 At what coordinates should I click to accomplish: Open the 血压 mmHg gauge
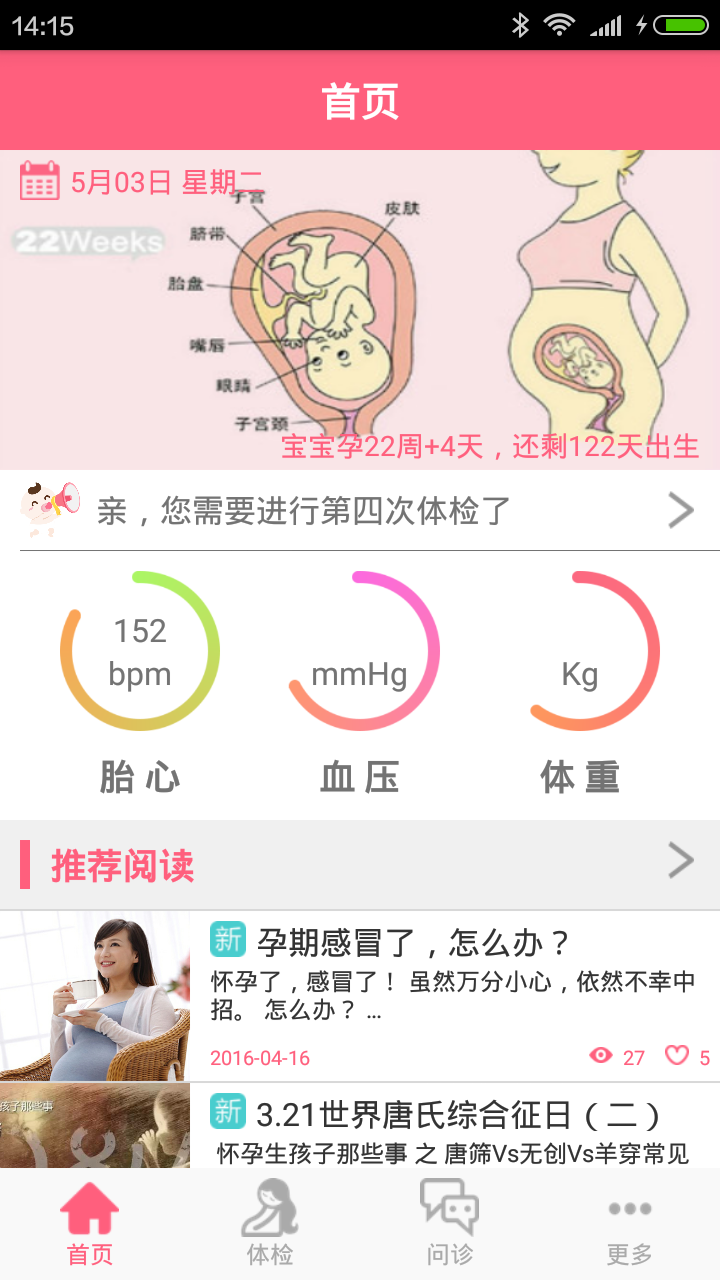tap(360, 651)
